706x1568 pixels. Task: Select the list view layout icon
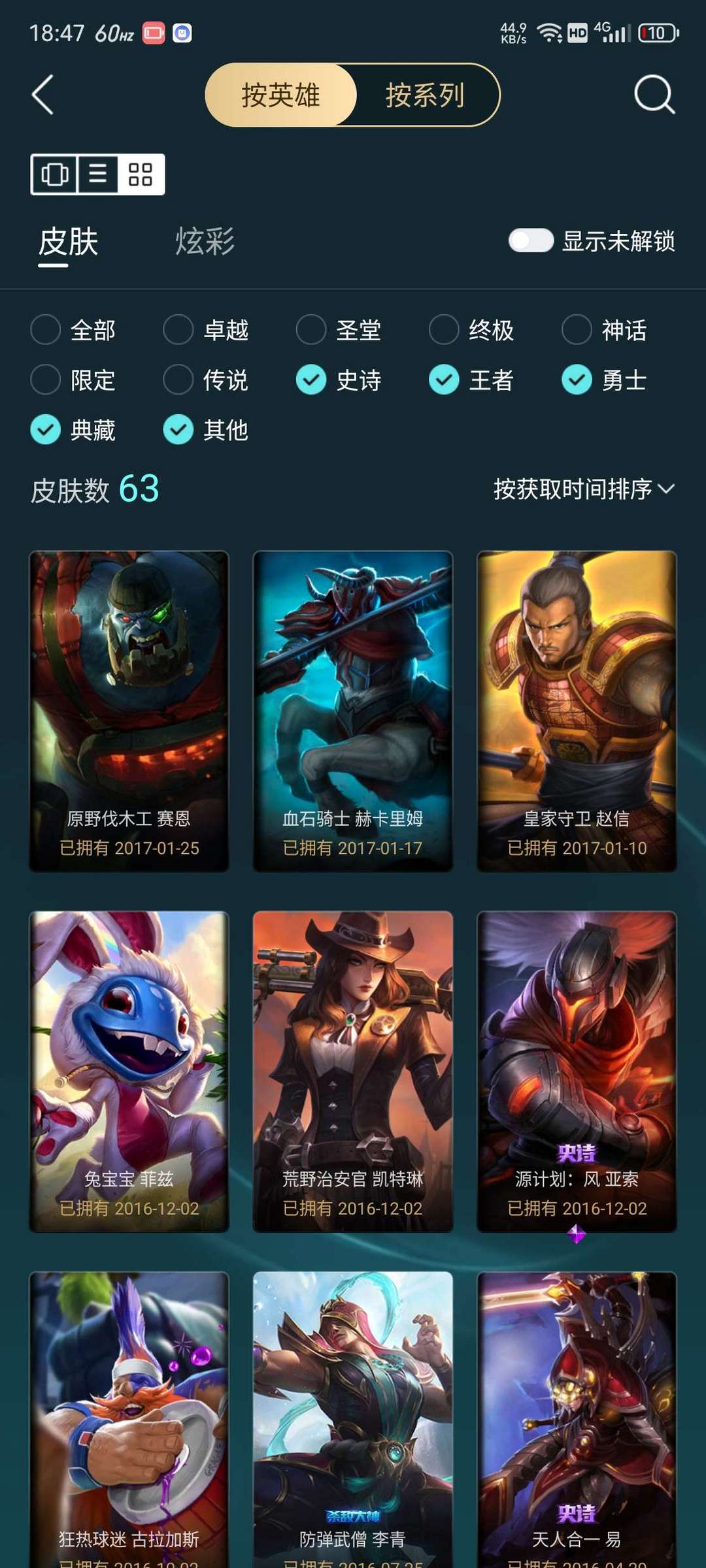98,174
